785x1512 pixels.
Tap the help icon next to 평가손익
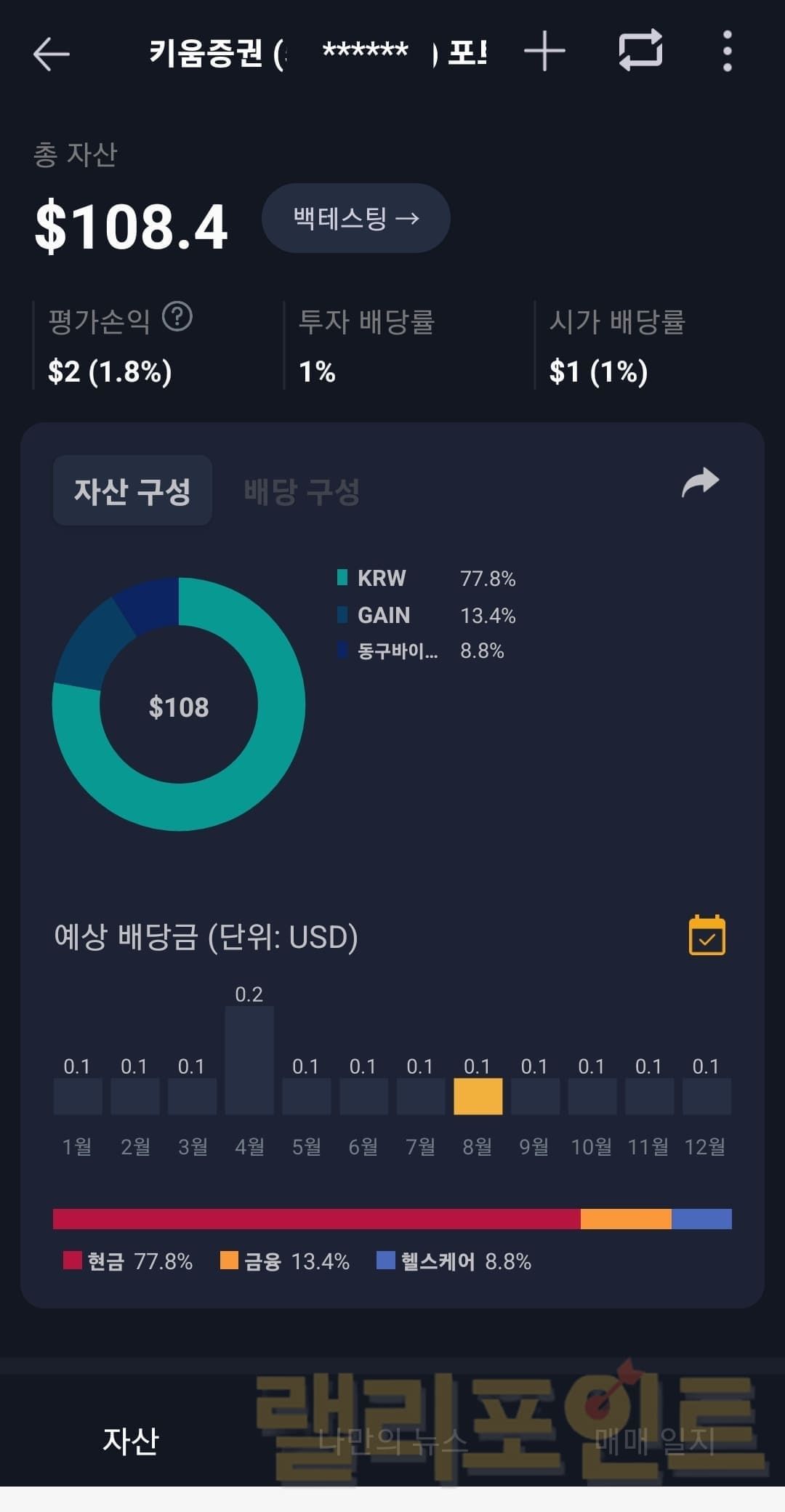[x=177, y=317]
